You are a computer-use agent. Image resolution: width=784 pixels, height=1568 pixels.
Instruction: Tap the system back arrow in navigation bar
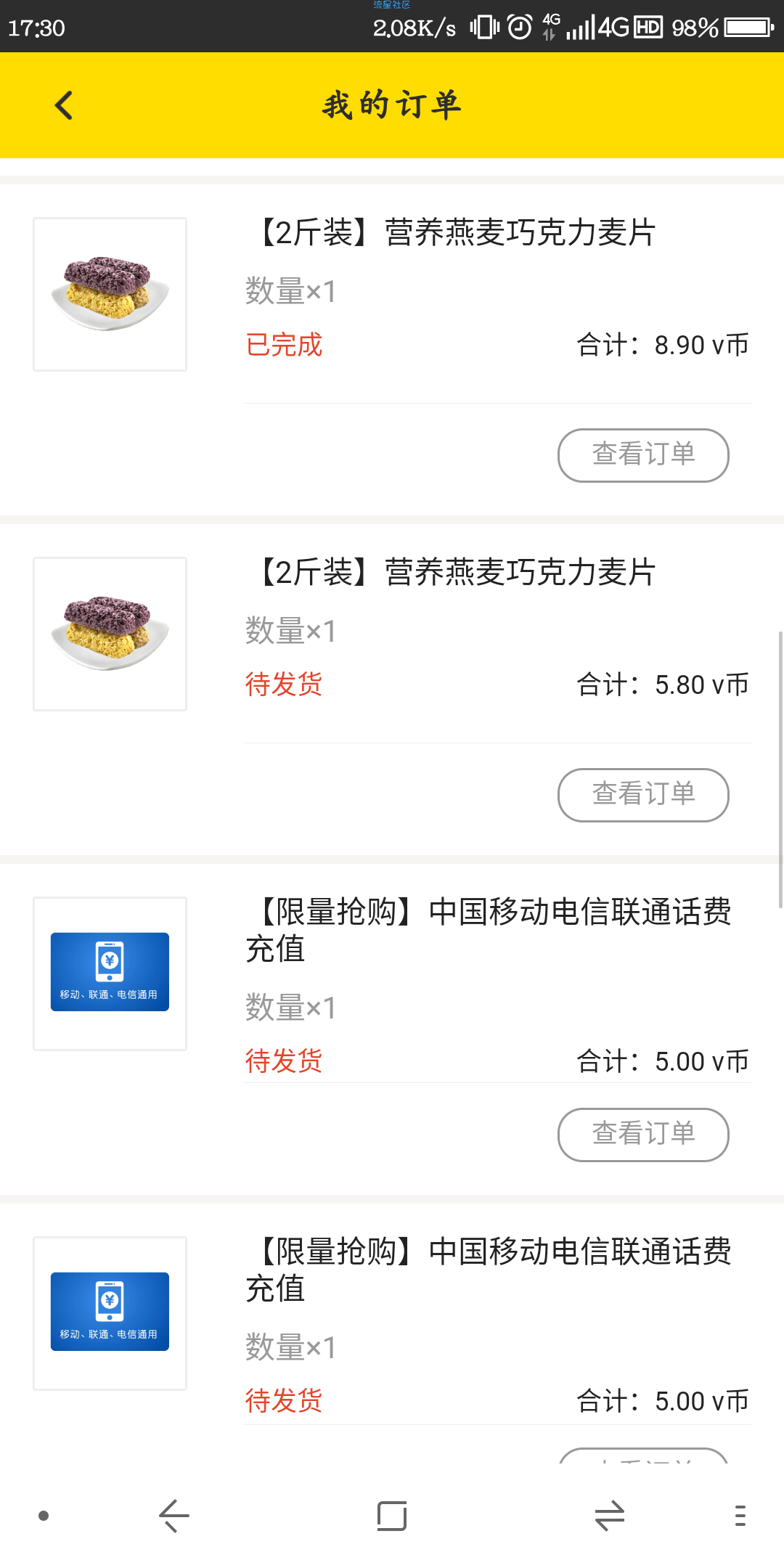(x=174, y=1516)
